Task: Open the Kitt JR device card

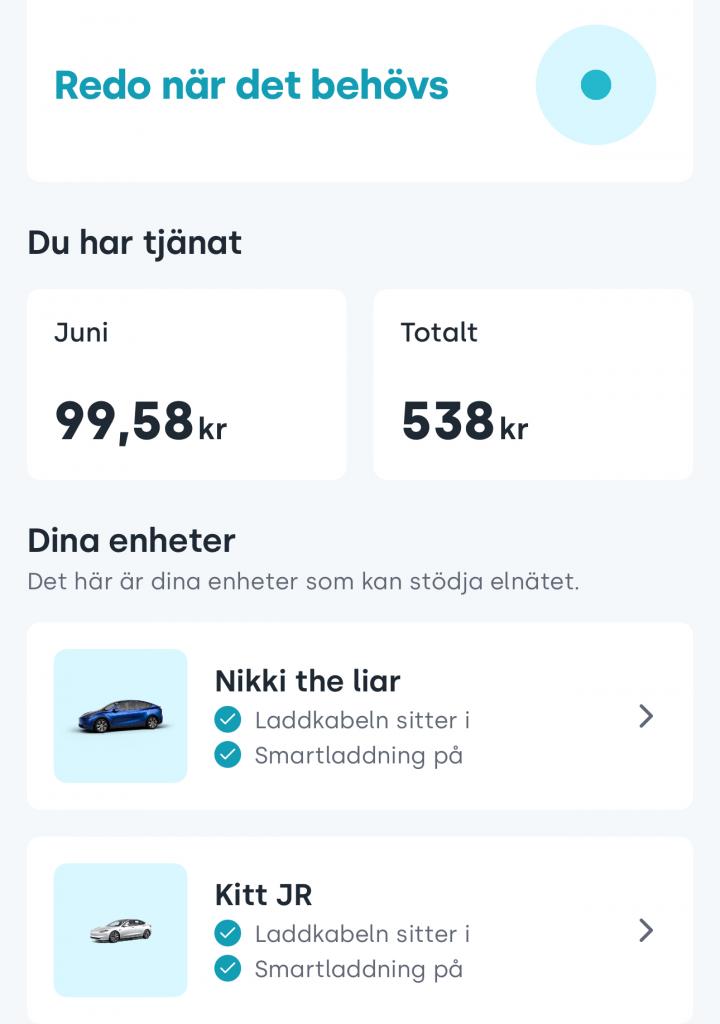Action: pyautogui.click(x=360, y=930)
